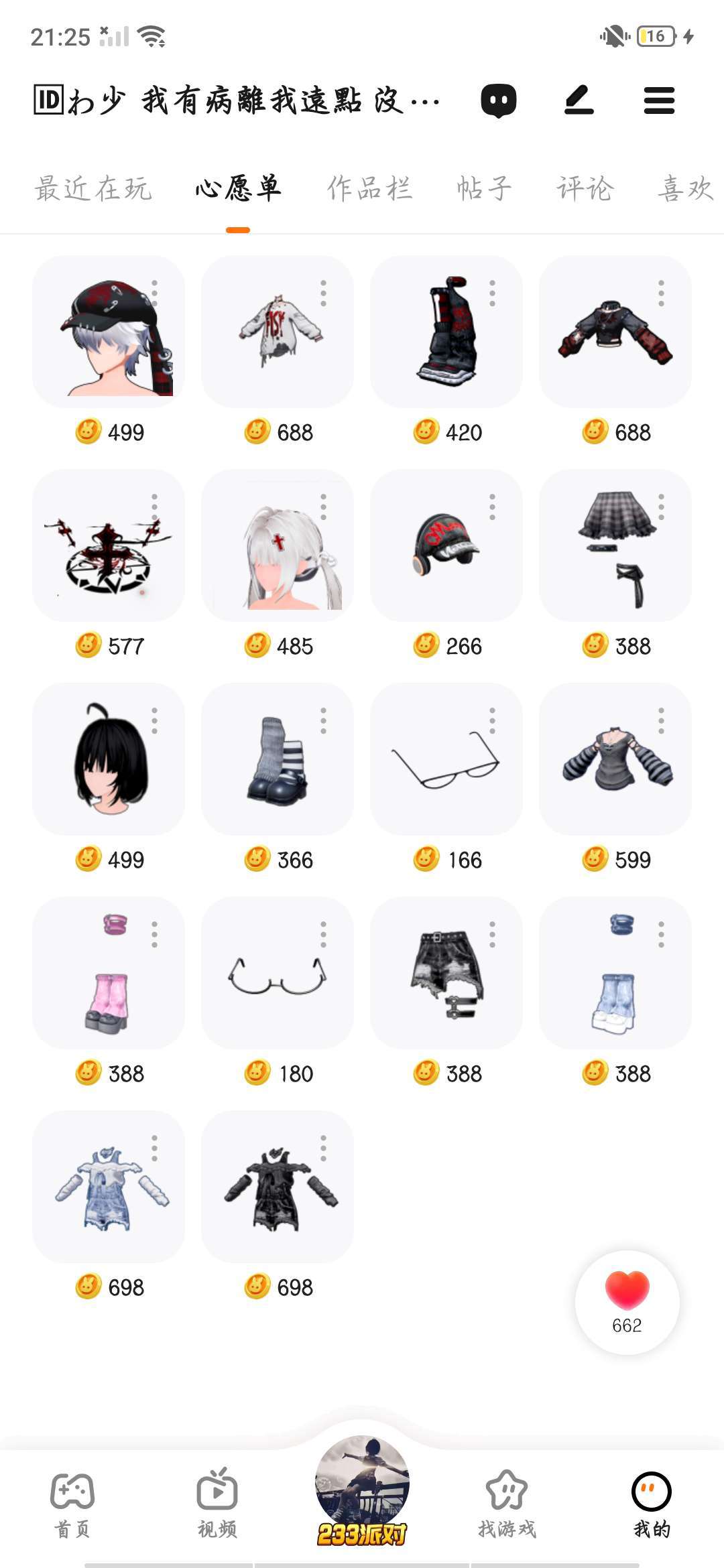724x1568 pixels.
Task: Open the hamburger menu
Action: [659, 101]
